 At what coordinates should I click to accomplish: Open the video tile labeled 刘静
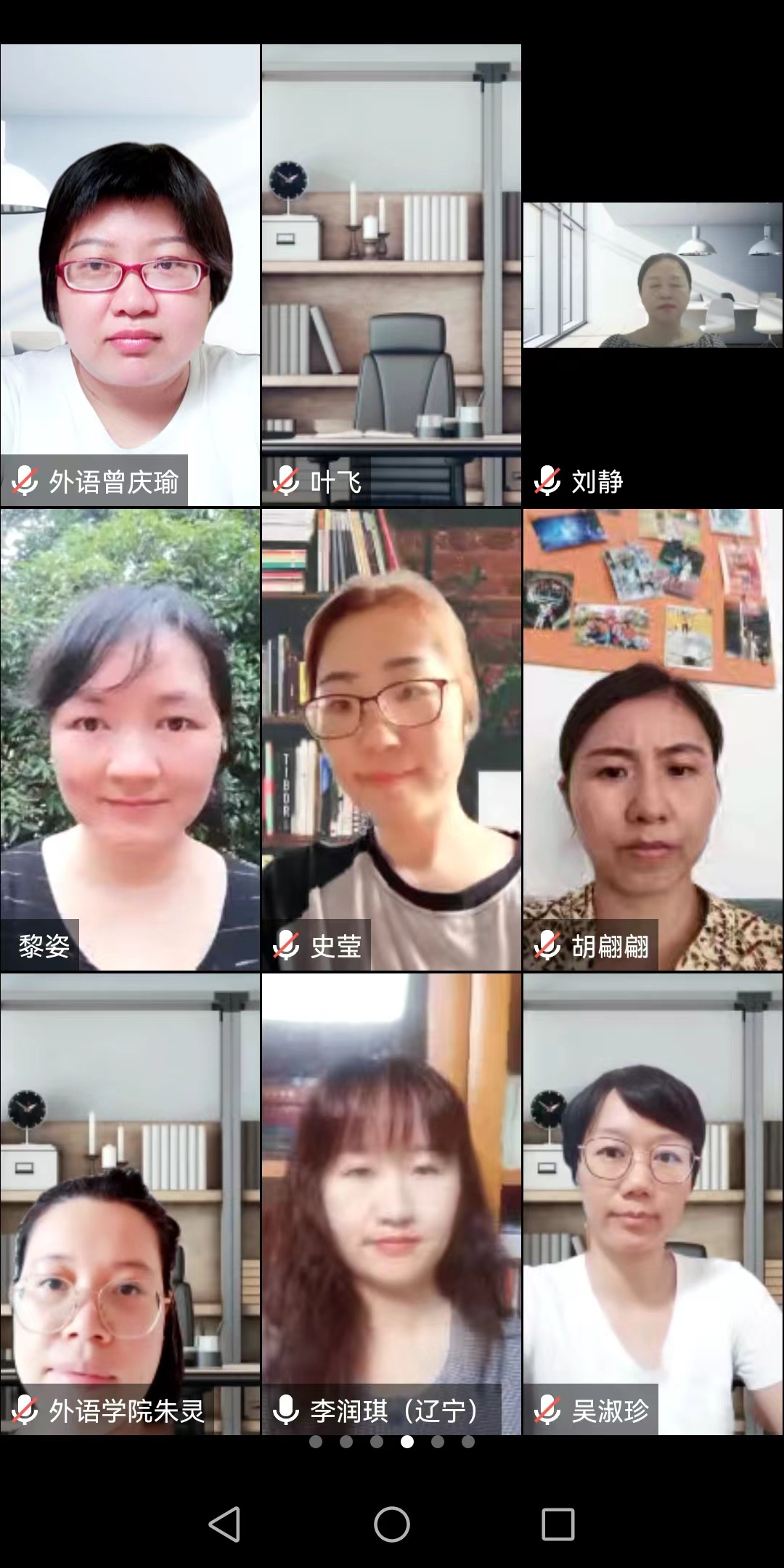click(x=653, y=276)
